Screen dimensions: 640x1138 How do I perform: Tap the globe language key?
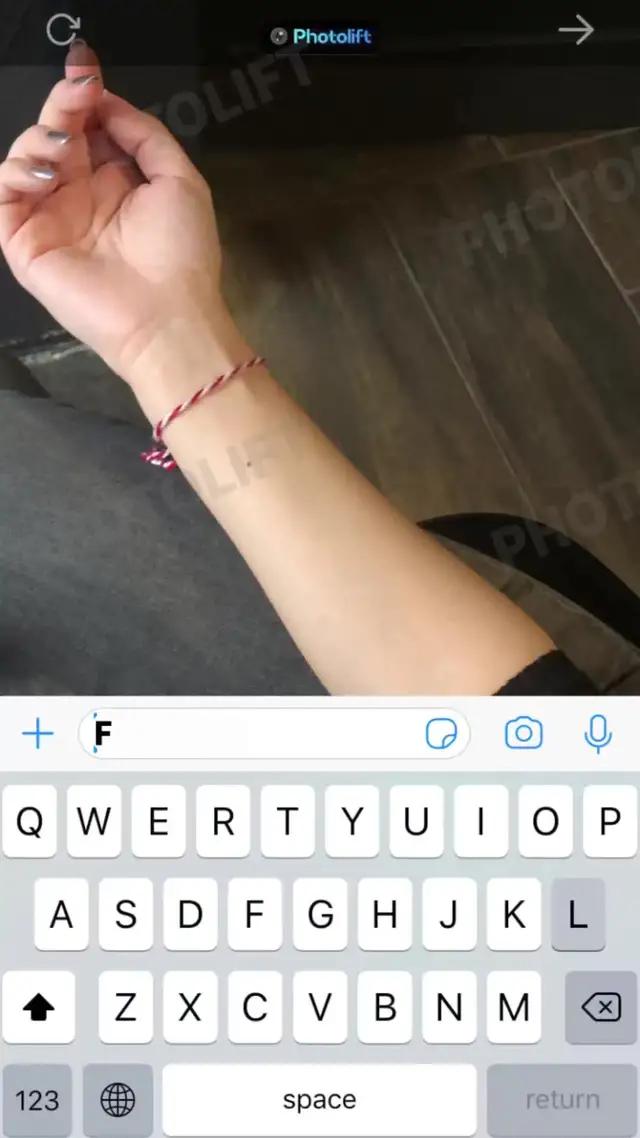pyautogui.click(x=118, y=1100)
